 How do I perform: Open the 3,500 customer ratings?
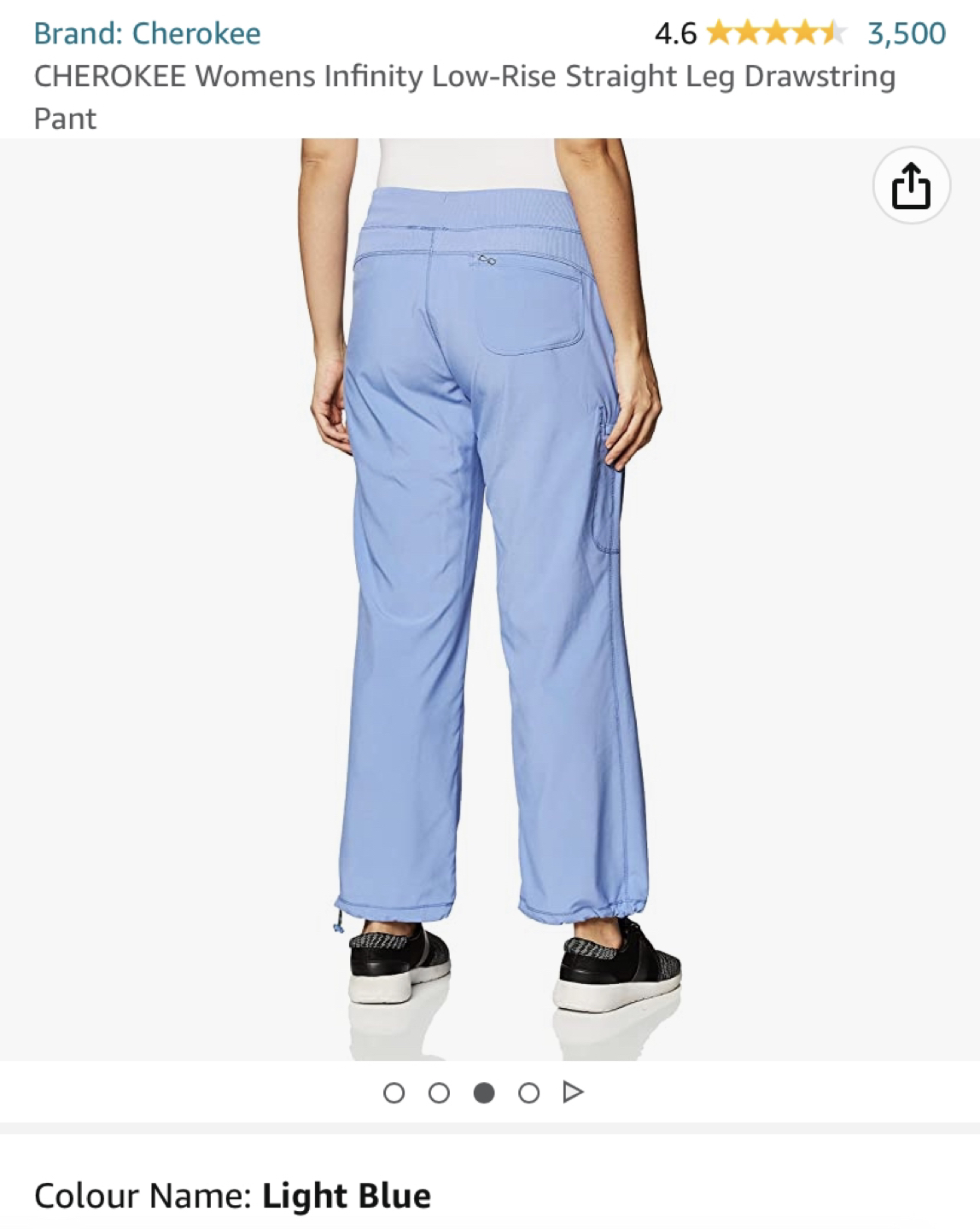(906, 33)
